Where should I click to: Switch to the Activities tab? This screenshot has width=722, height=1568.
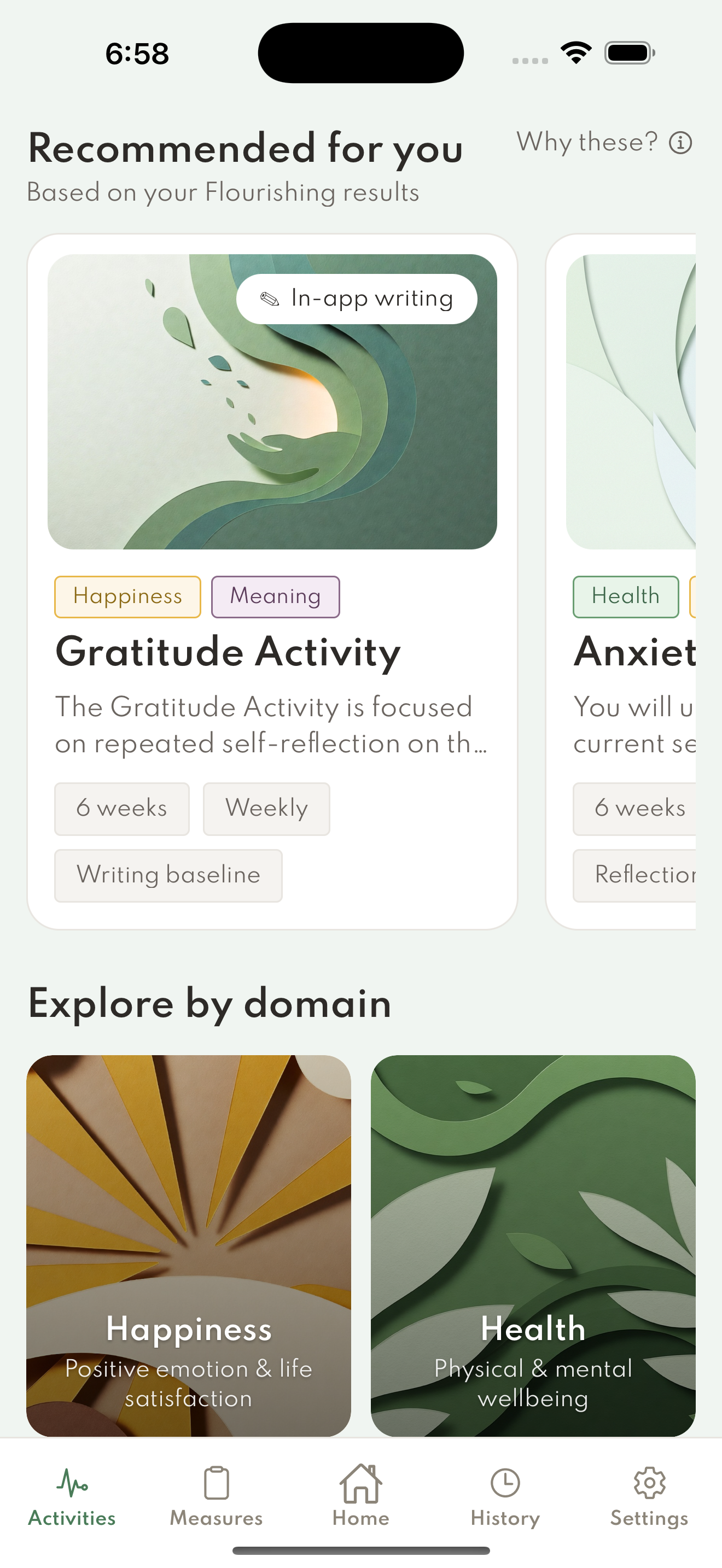tap(72, 1497)
